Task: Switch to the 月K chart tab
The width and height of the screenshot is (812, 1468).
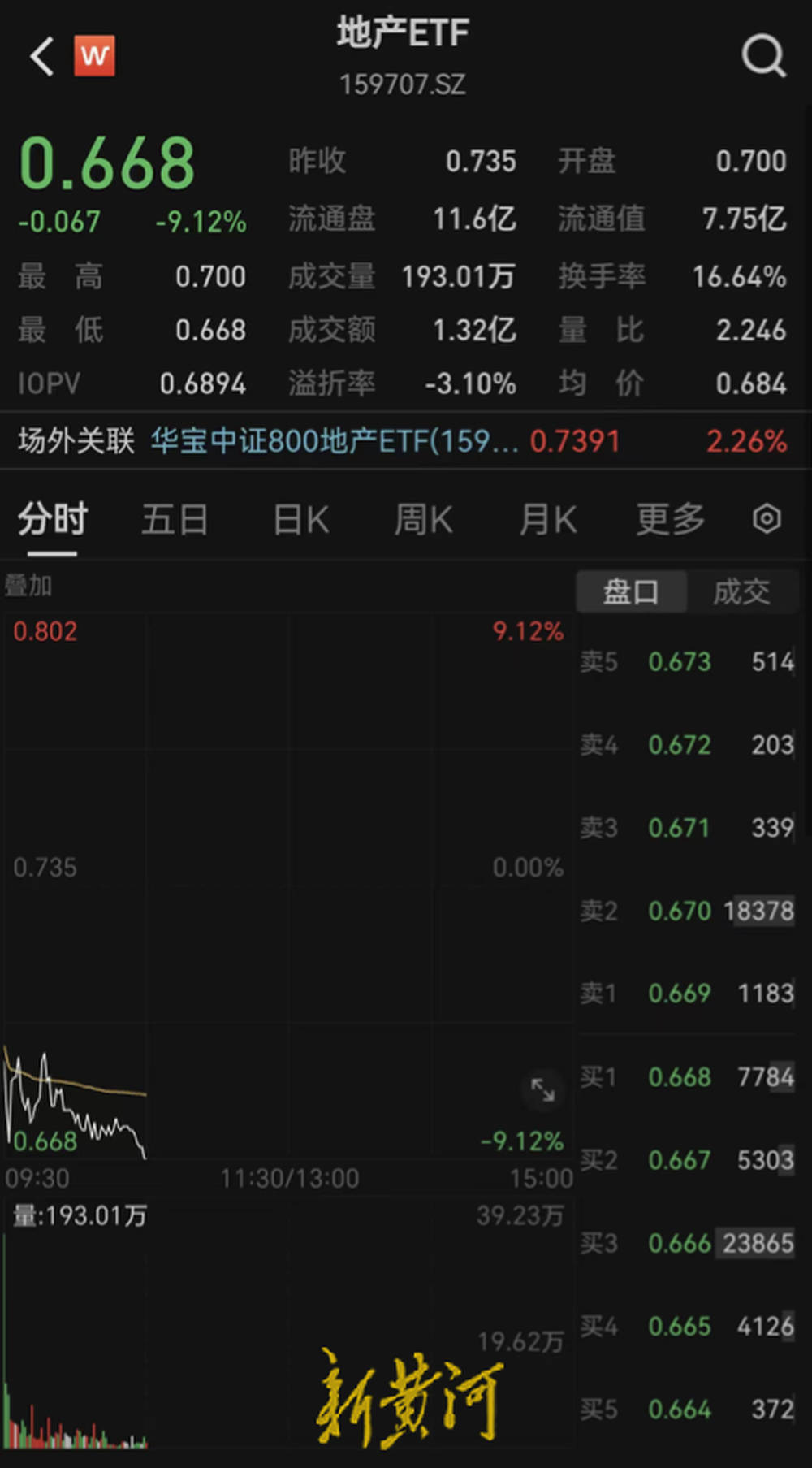Action: click(x=548, y=519)
